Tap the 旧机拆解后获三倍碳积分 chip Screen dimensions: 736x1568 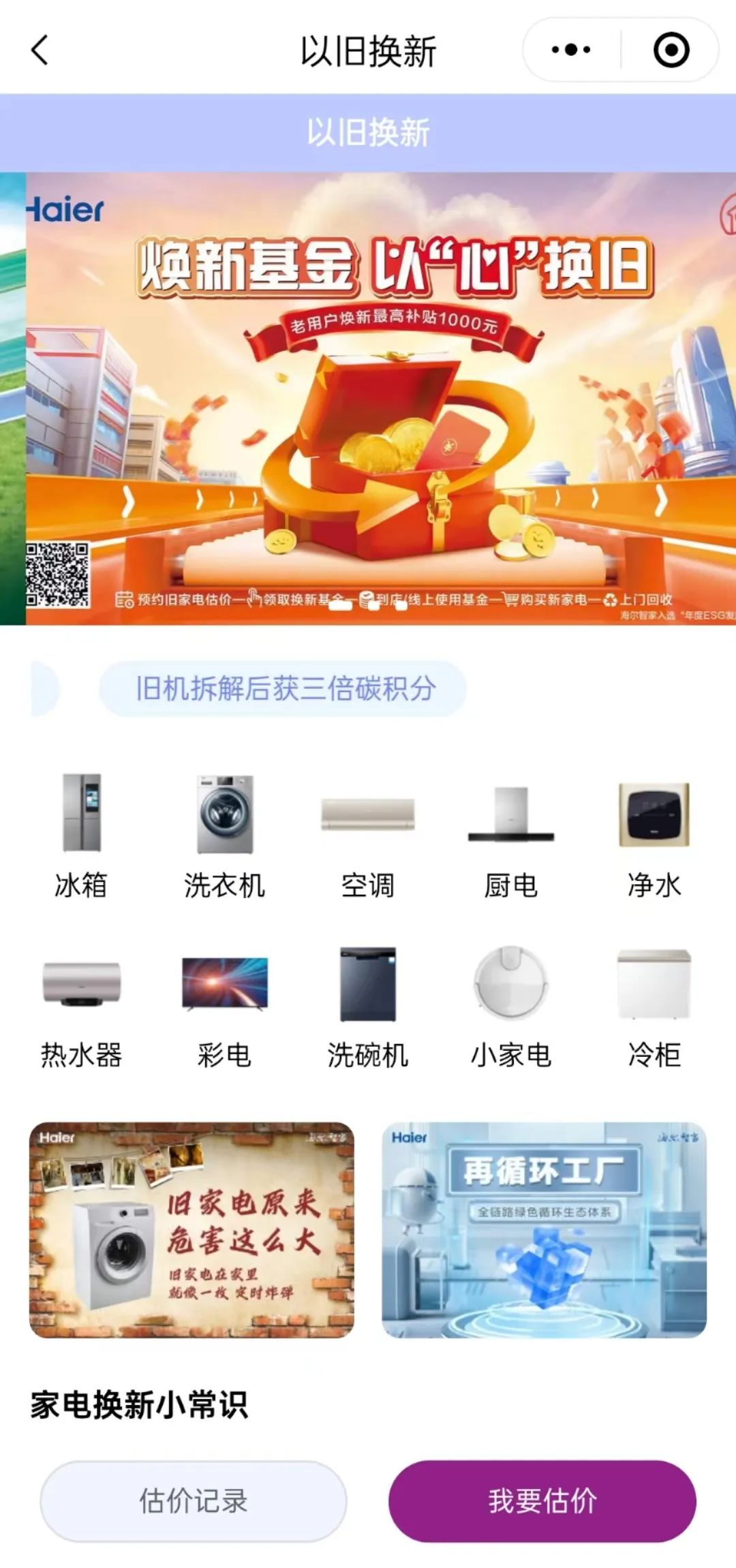point(283,688)
